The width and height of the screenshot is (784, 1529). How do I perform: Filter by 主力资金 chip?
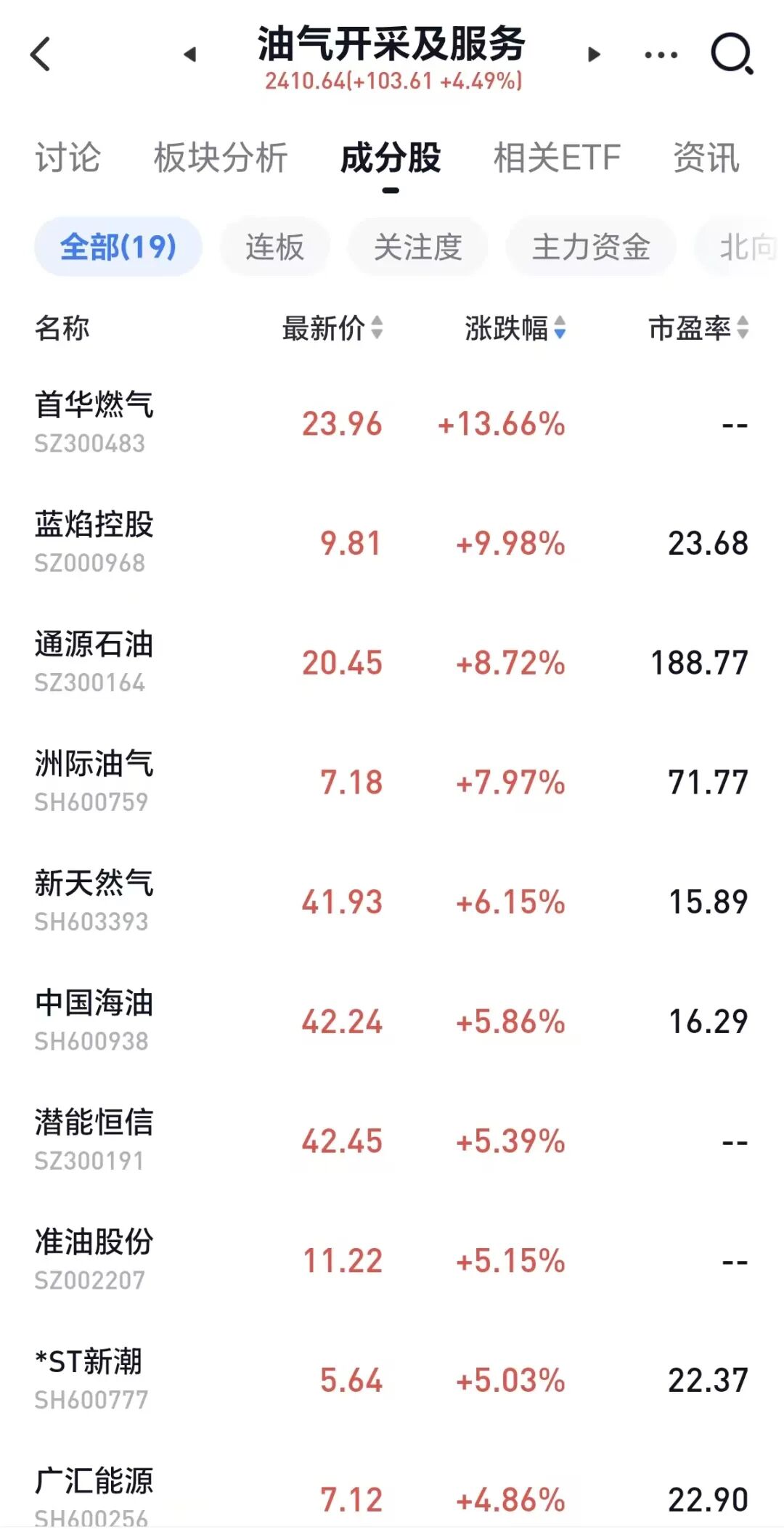click(591, 247)
